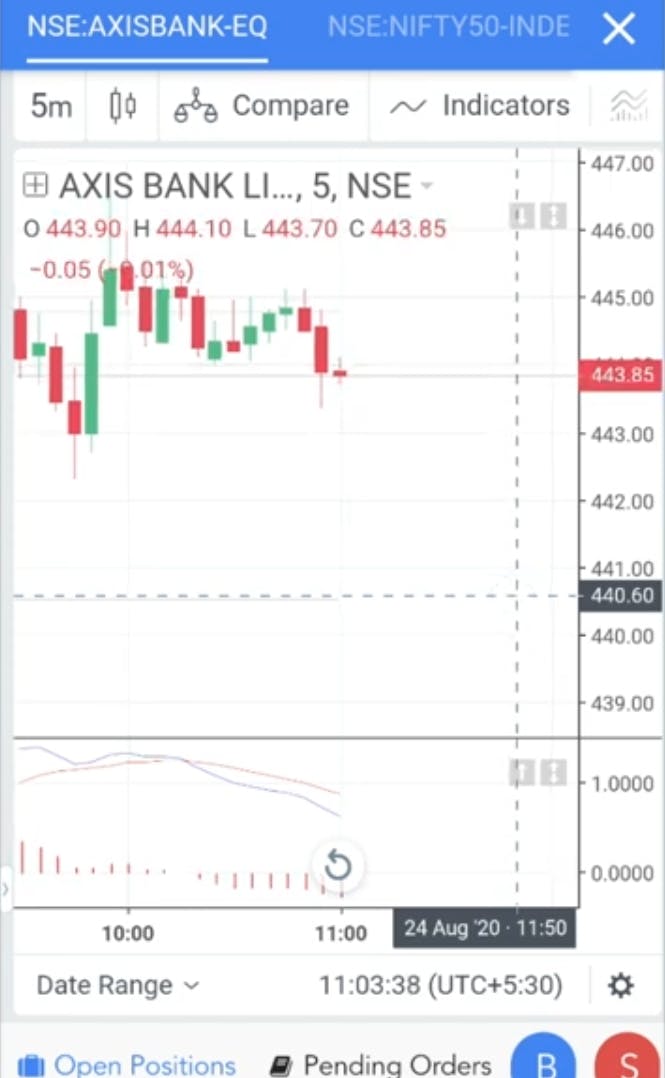The height and width of the screenshot is (1078, 665).
Task: Close the chart view
Action: [x=618, y=29]
